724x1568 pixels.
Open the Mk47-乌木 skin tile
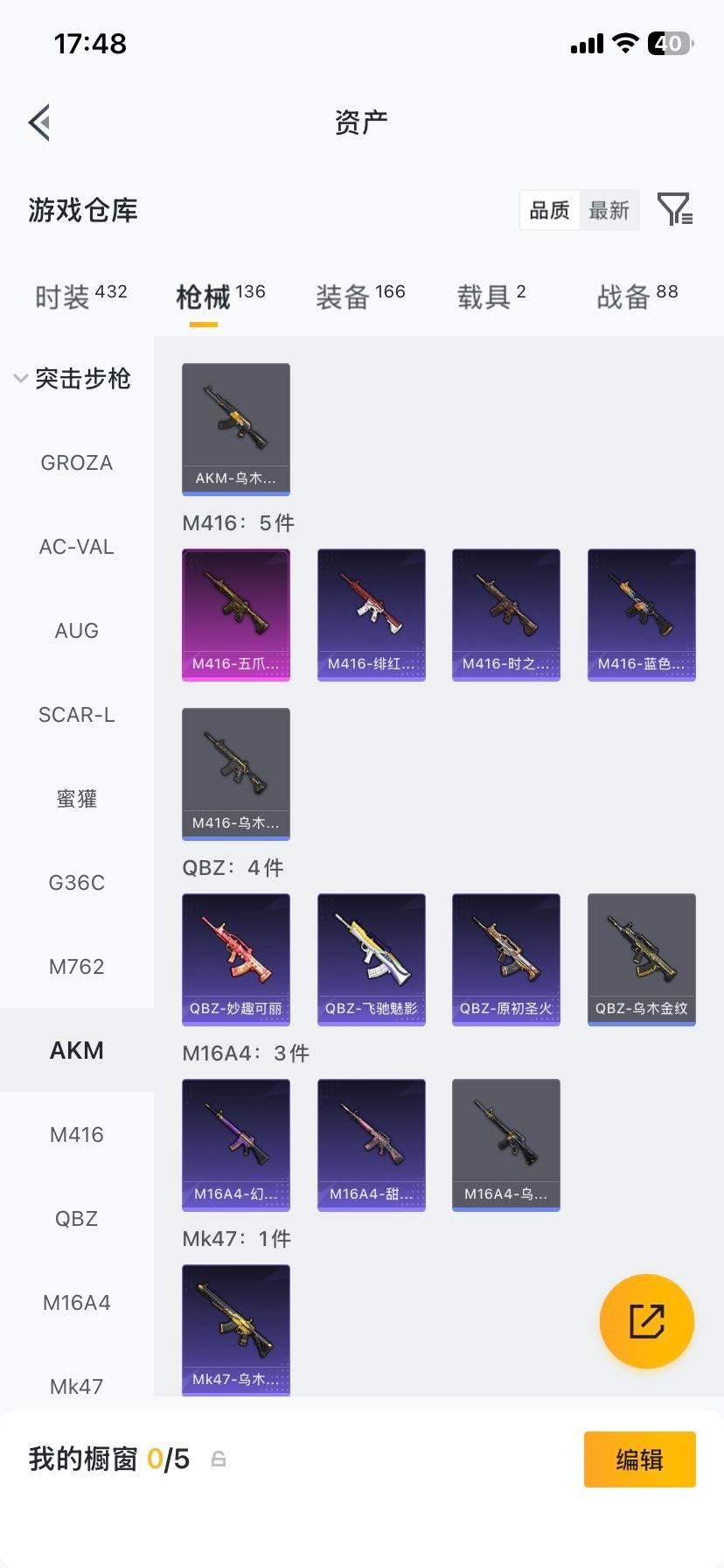(236, 1330)
